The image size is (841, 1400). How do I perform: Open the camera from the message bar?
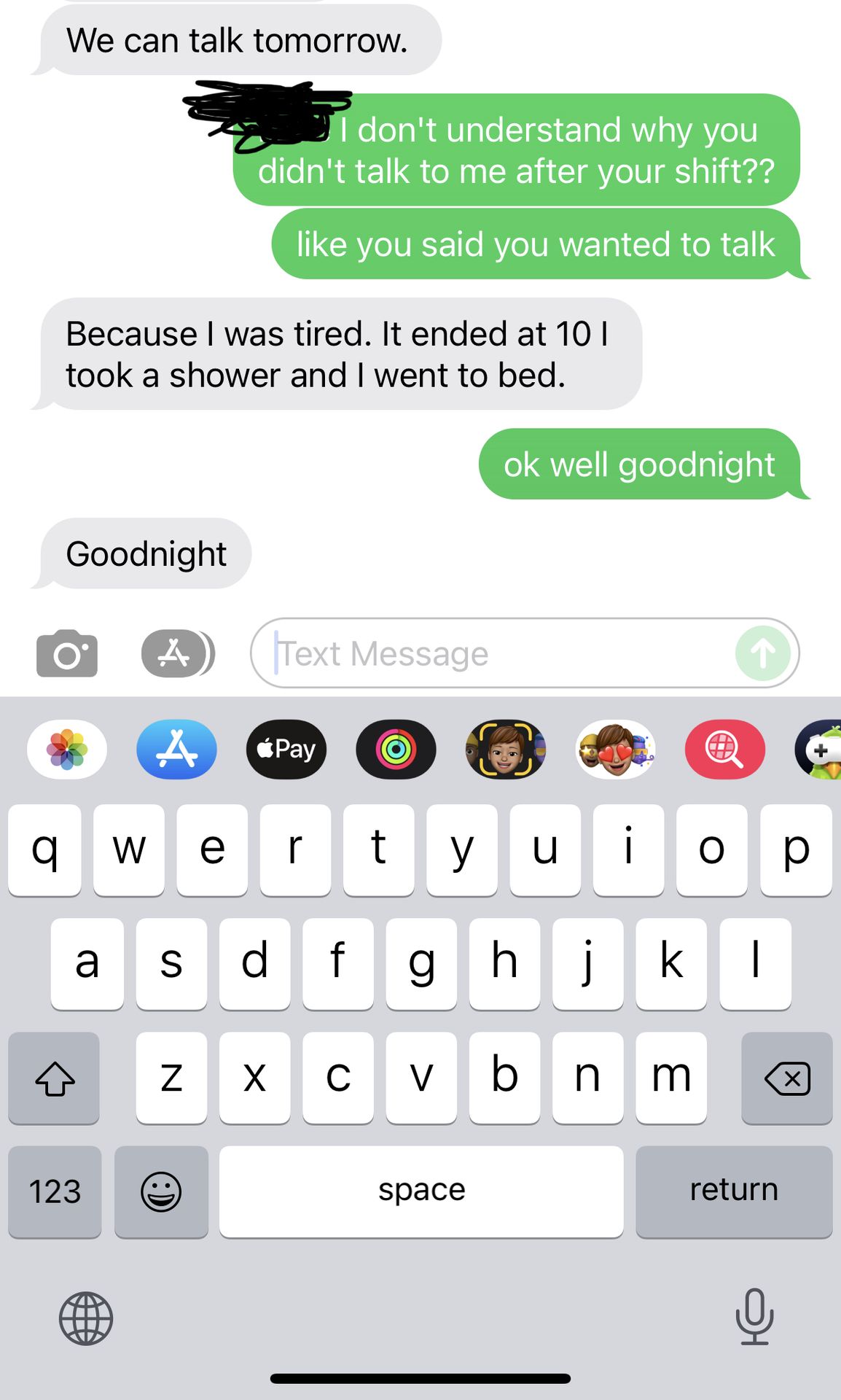click(x=66, y=653)
